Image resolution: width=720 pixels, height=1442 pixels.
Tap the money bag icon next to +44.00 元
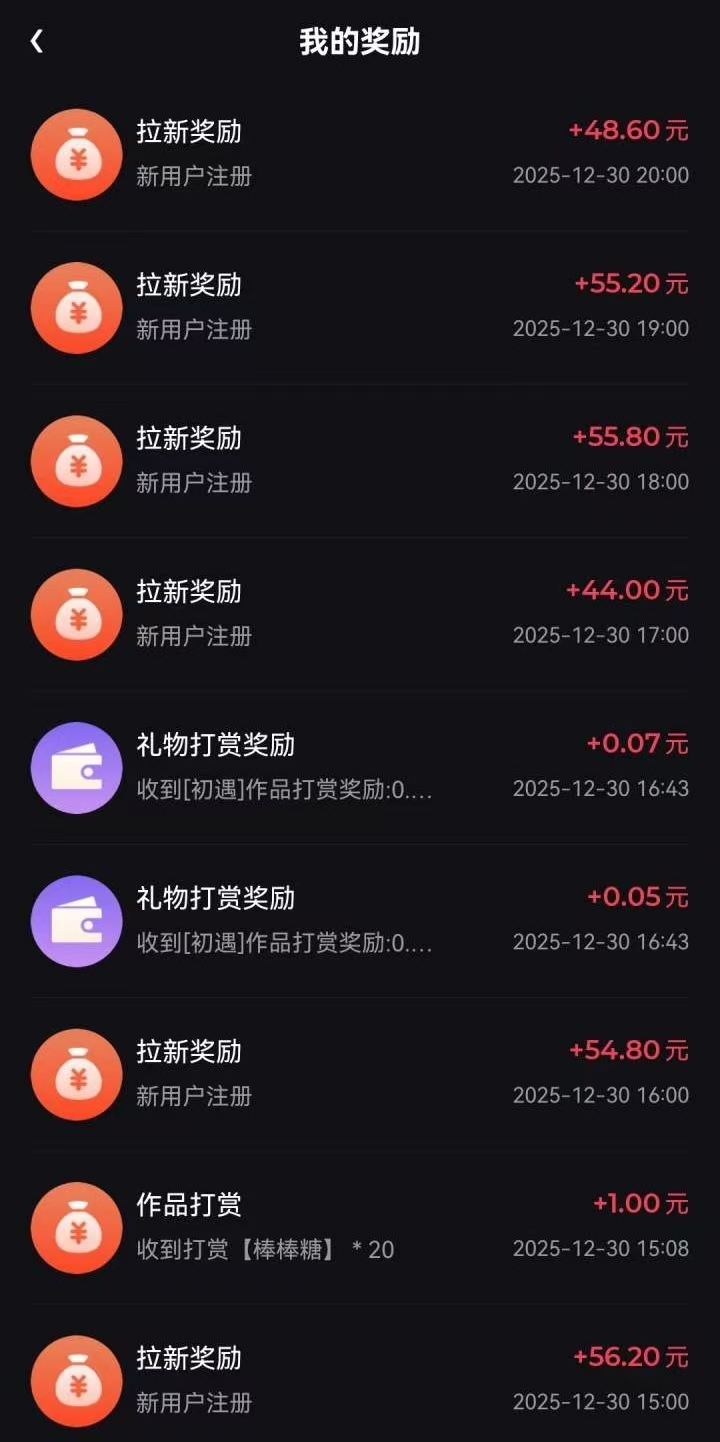(76, 614)
